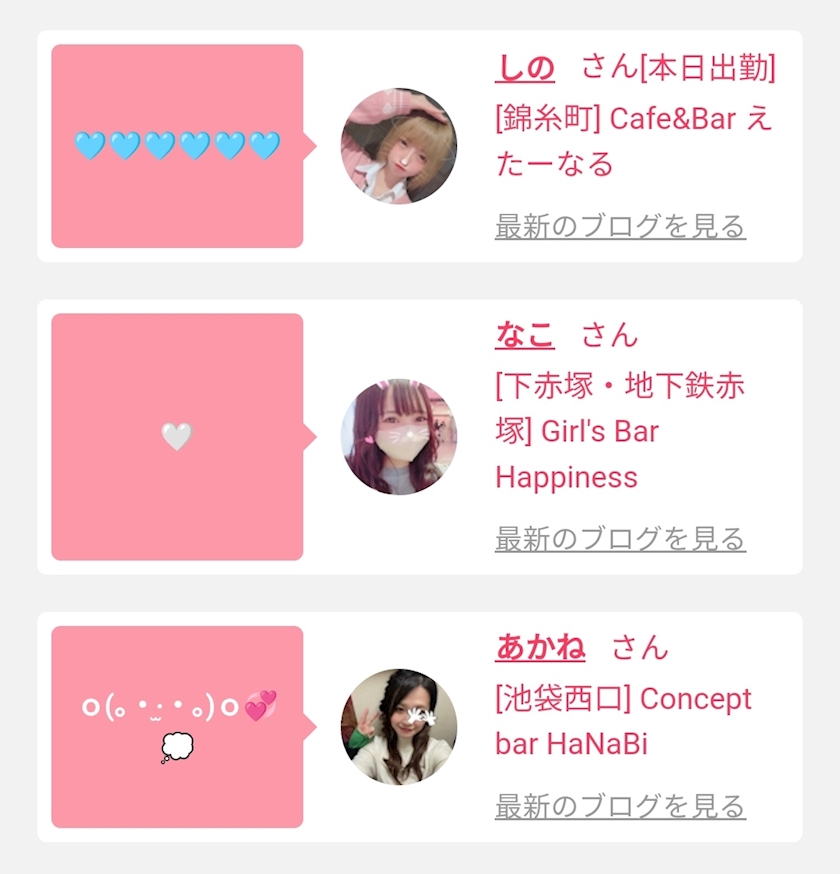
Task: Tap しの's round profile photo
Action: (x=399, y=146)
